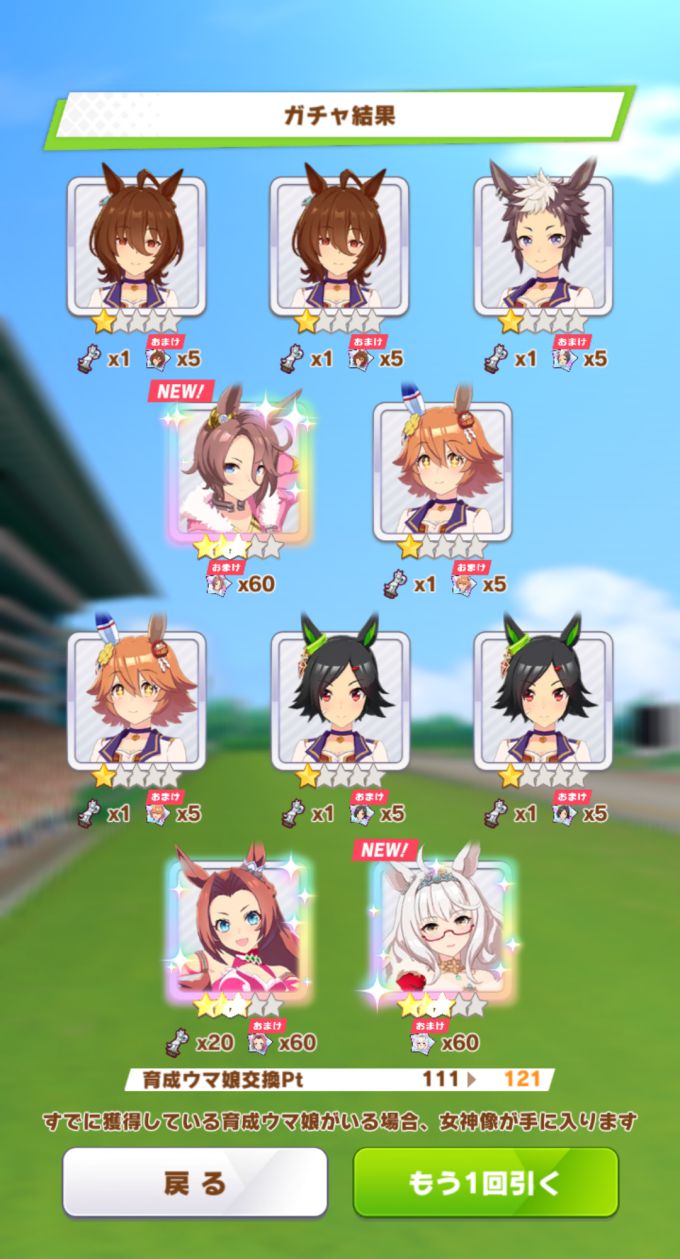Open the NEW pink-outfit brown-haired character card
The height and width of the screenshot is (1259, 680).
pyautogui.click(x=239, y=470)
